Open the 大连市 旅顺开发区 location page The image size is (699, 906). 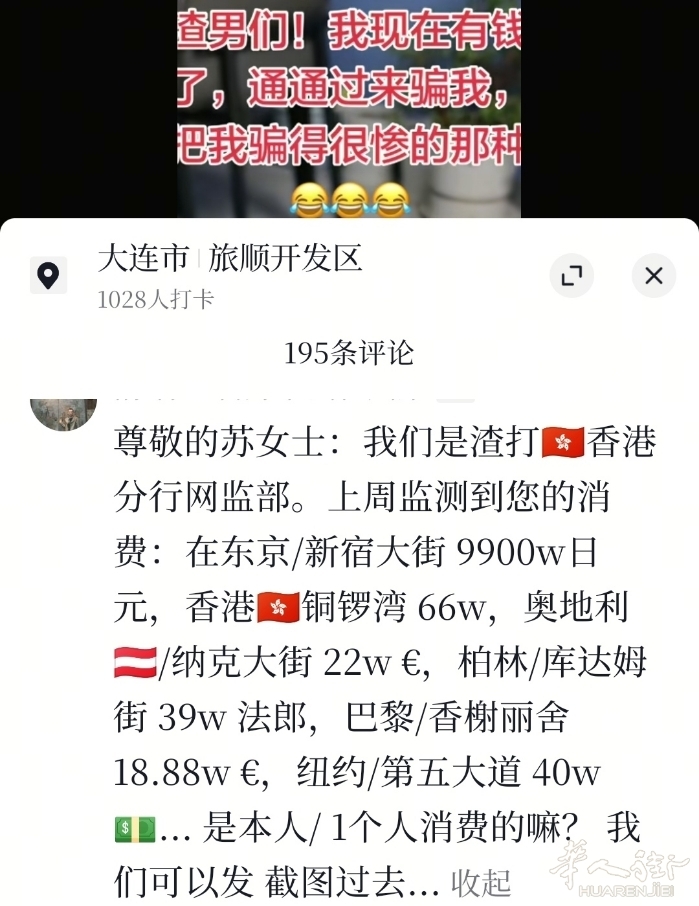(x=229, y=259)
